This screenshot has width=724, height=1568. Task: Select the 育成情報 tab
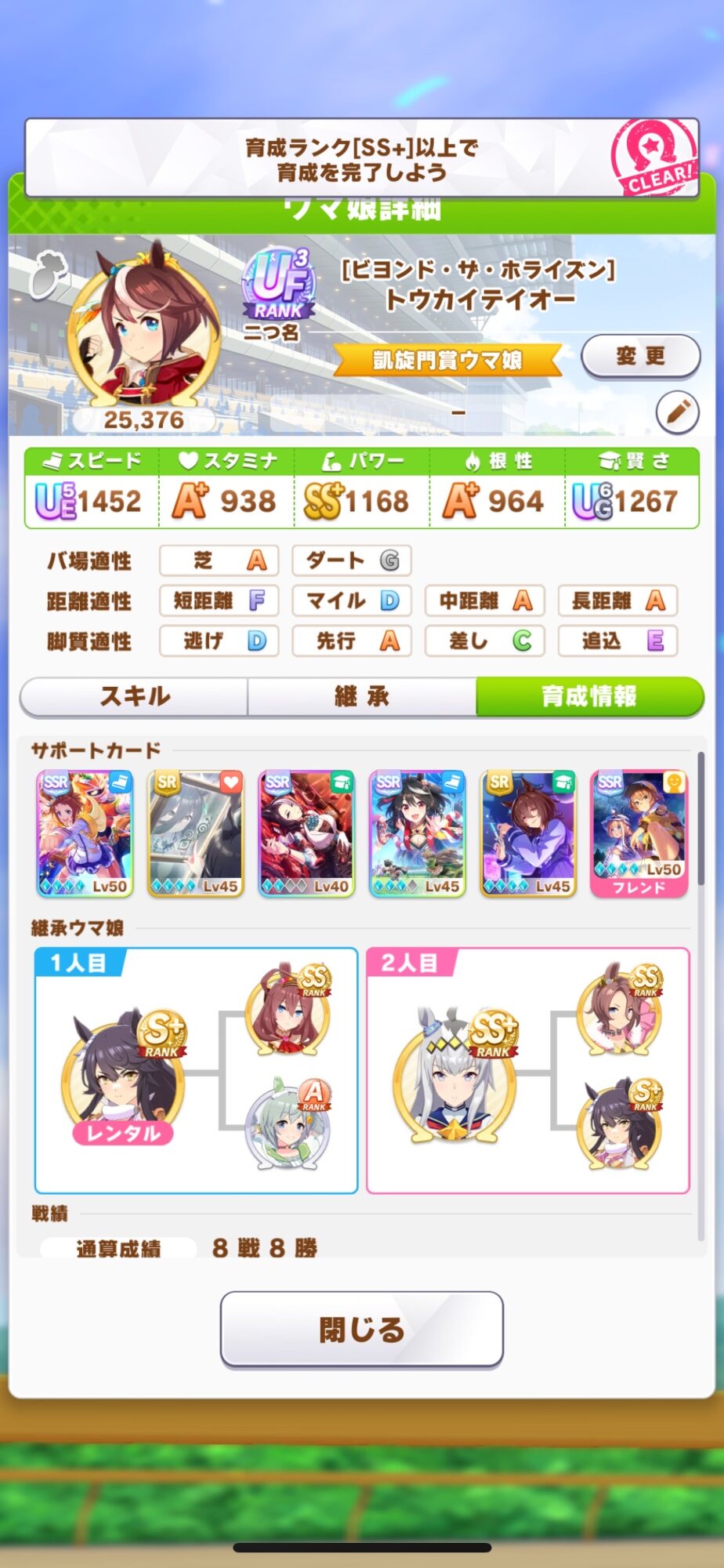590,696
